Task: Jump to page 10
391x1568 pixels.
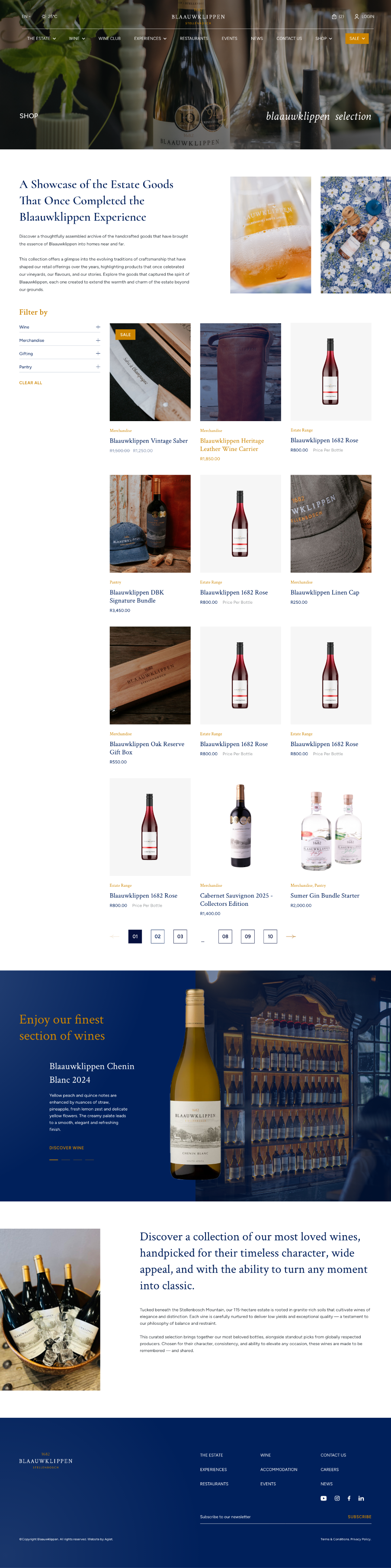Action: click(270, 936)
